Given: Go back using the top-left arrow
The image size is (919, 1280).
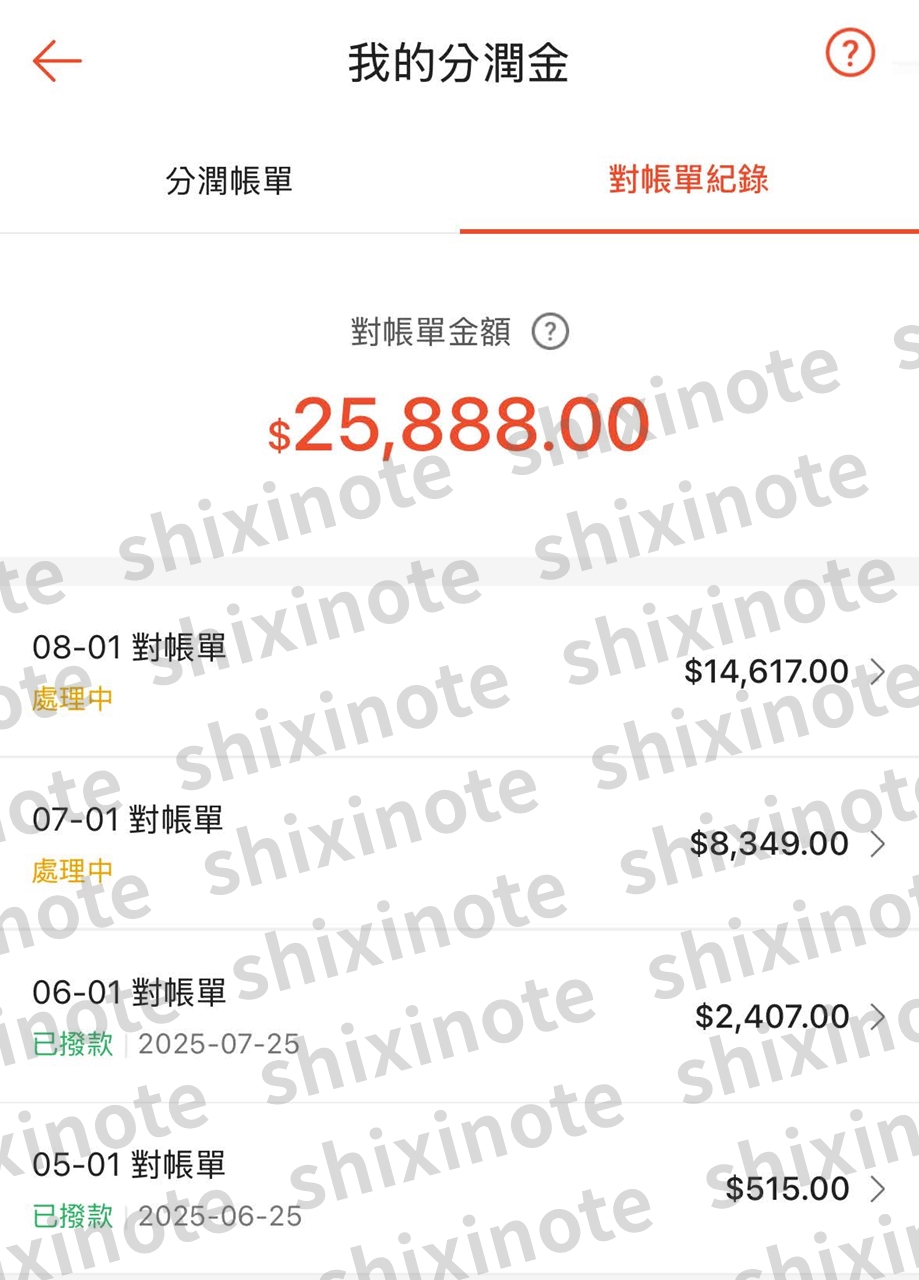Looking at the screenshot, I should [x=57, y=62].
